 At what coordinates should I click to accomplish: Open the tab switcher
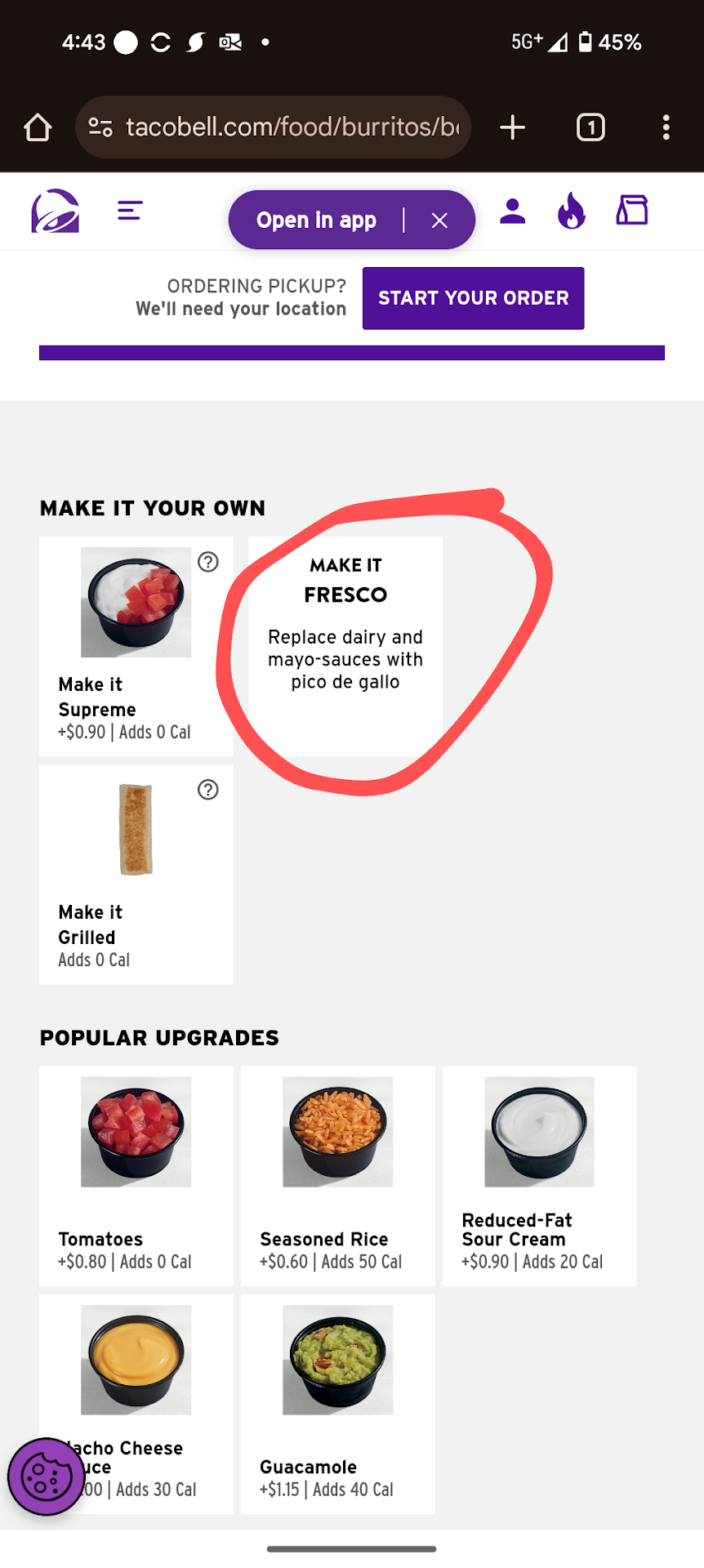click(590, 127)
